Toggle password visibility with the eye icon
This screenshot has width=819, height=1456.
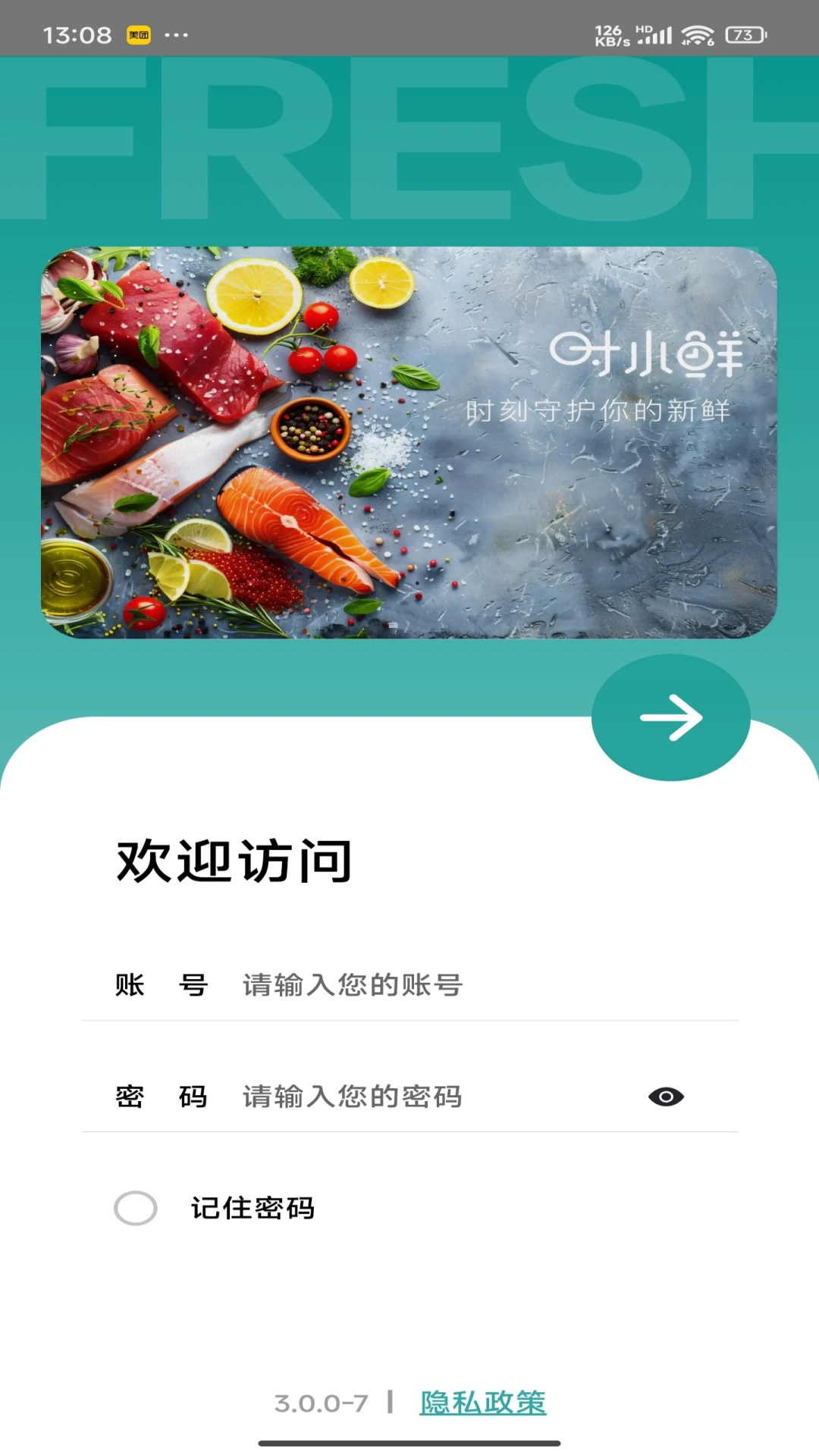pos(666,1097)
